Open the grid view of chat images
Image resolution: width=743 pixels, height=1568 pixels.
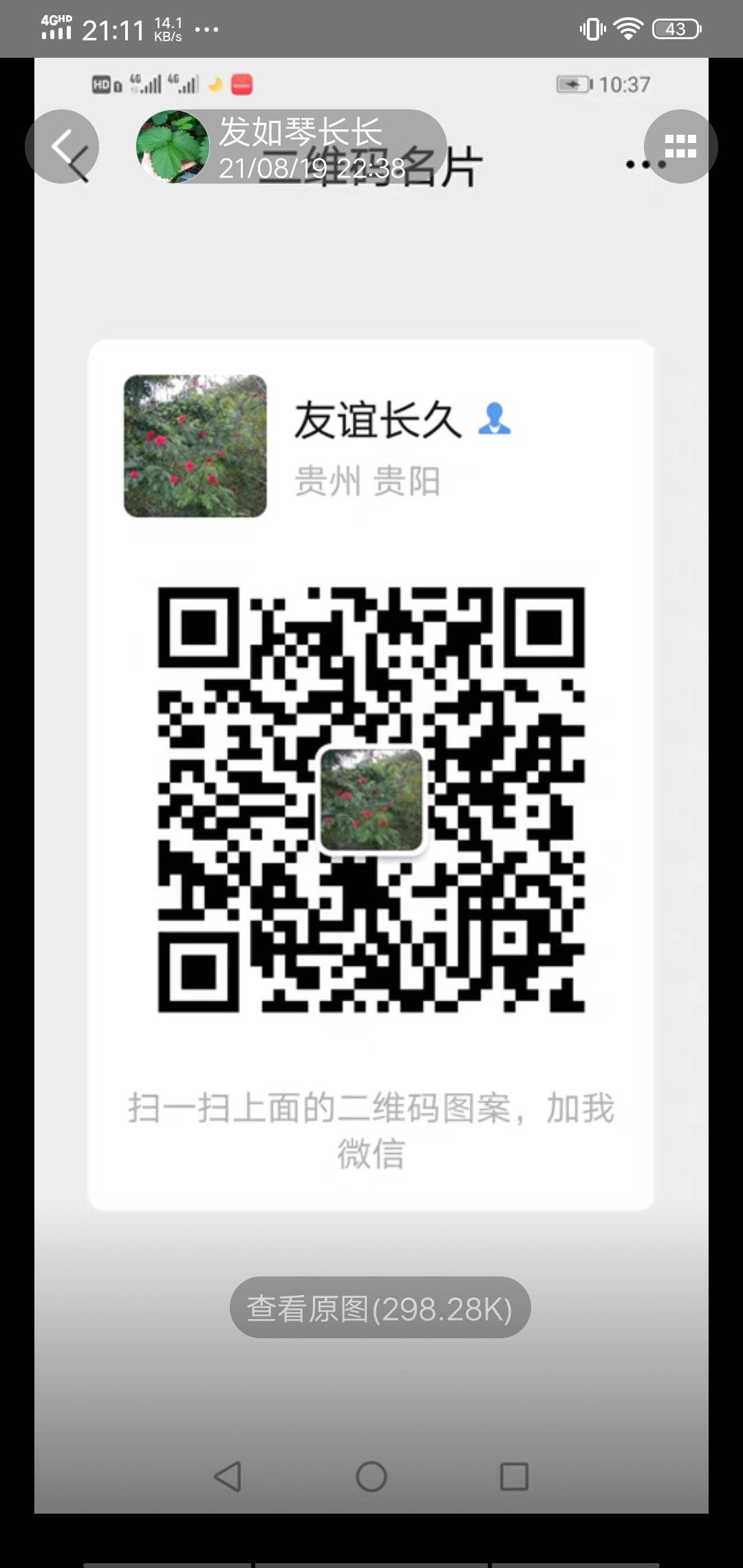coord(680,146)
